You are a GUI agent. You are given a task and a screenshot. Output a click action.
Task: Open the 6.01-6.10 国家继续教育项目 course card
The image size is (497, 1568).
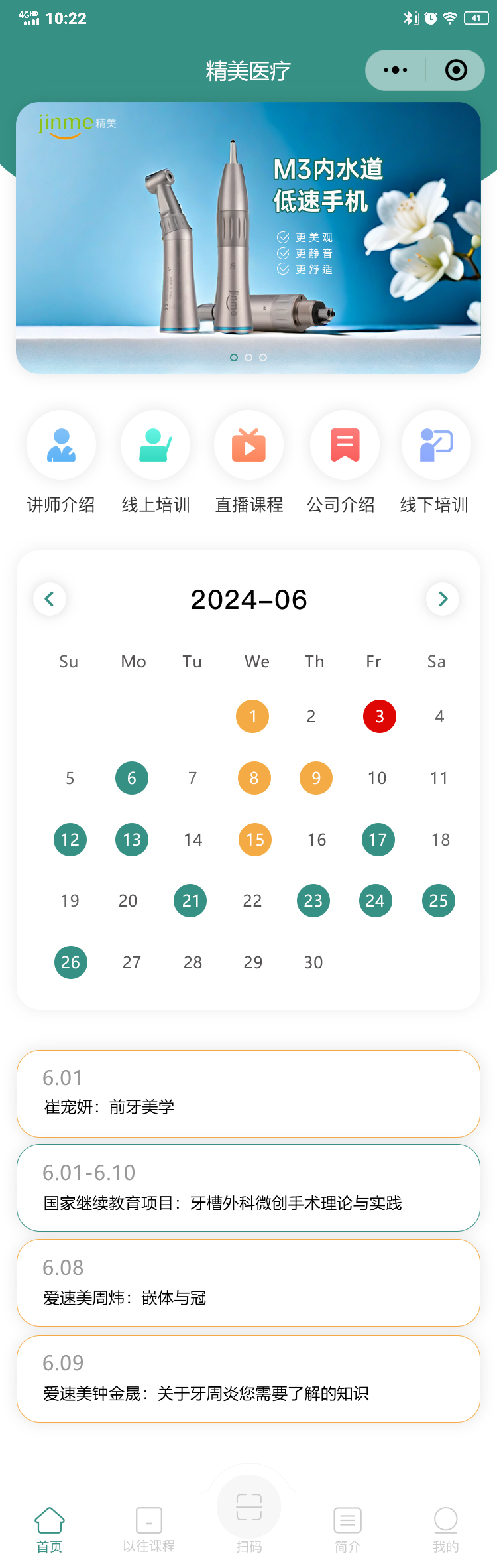(x=248, y=1188)
